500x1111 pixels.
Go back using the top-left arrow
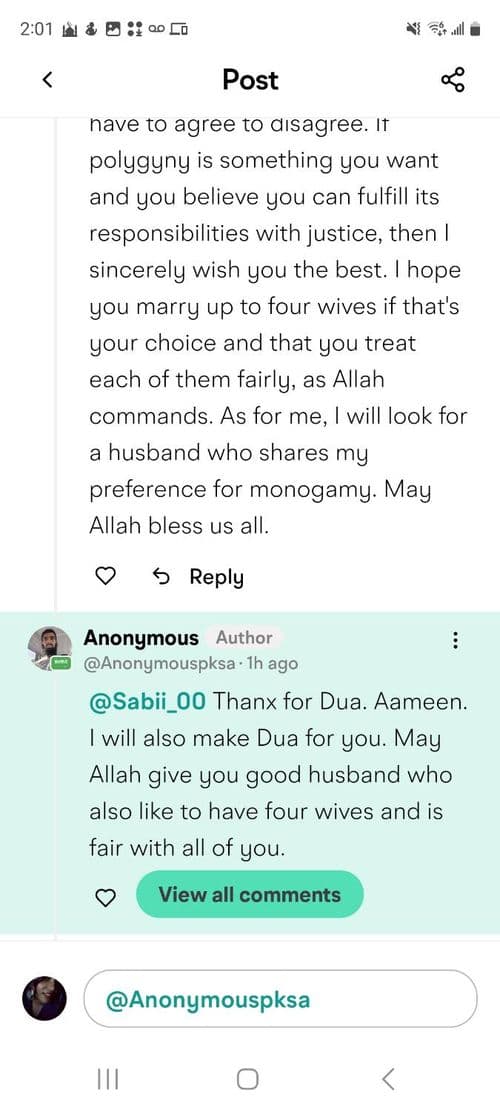tap(47, 80)
